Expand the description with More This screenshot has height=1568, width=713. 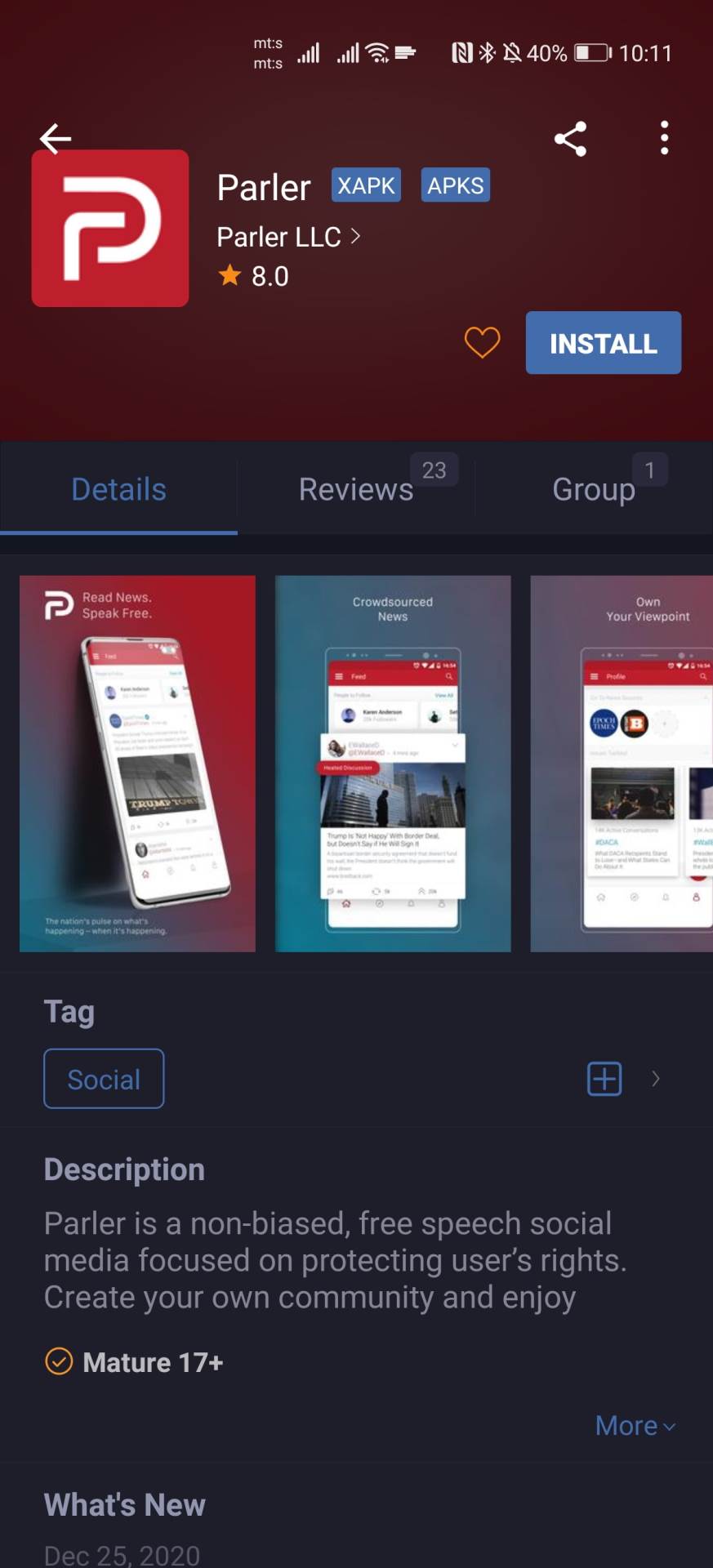[x=635, y=1426]
